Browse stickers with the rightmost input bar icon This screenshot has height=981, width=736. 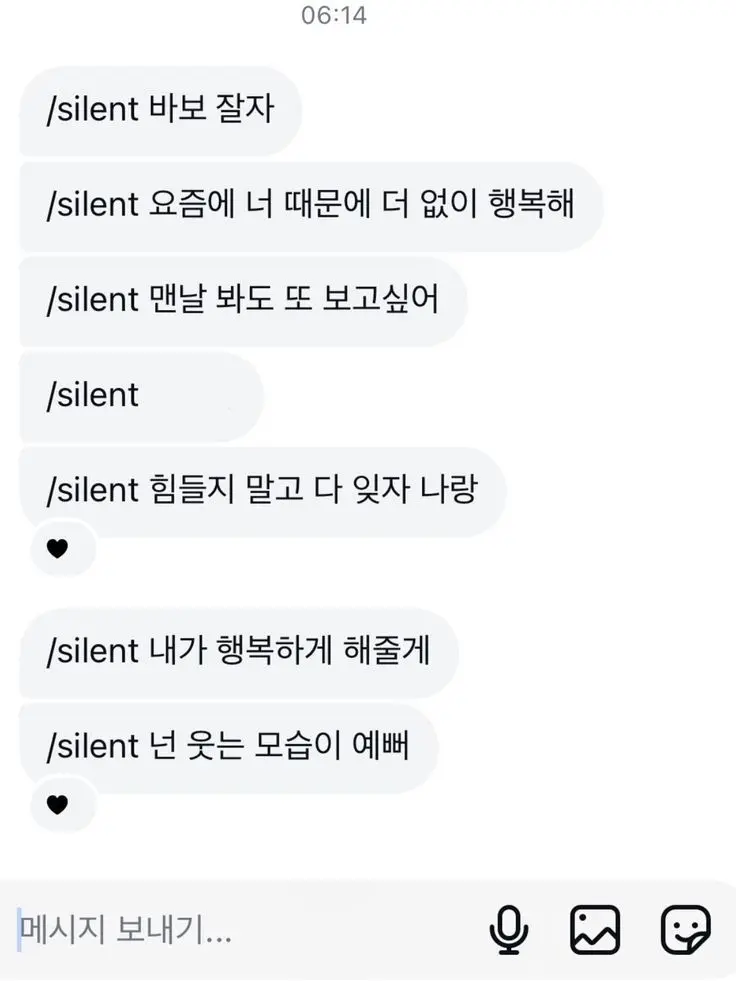coord(684,930)
